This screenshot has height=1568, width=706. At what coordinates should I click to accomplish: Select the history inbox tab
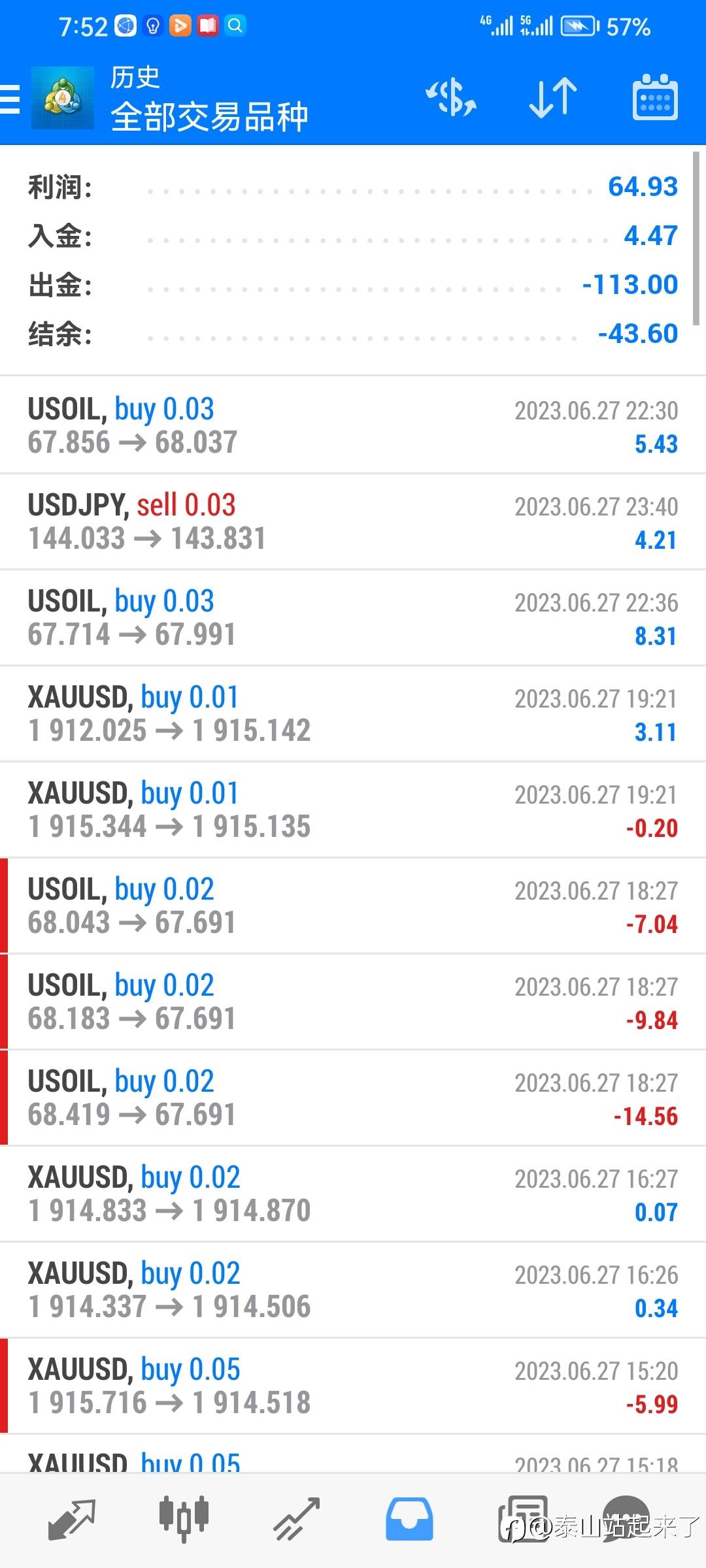(409, 1518)
